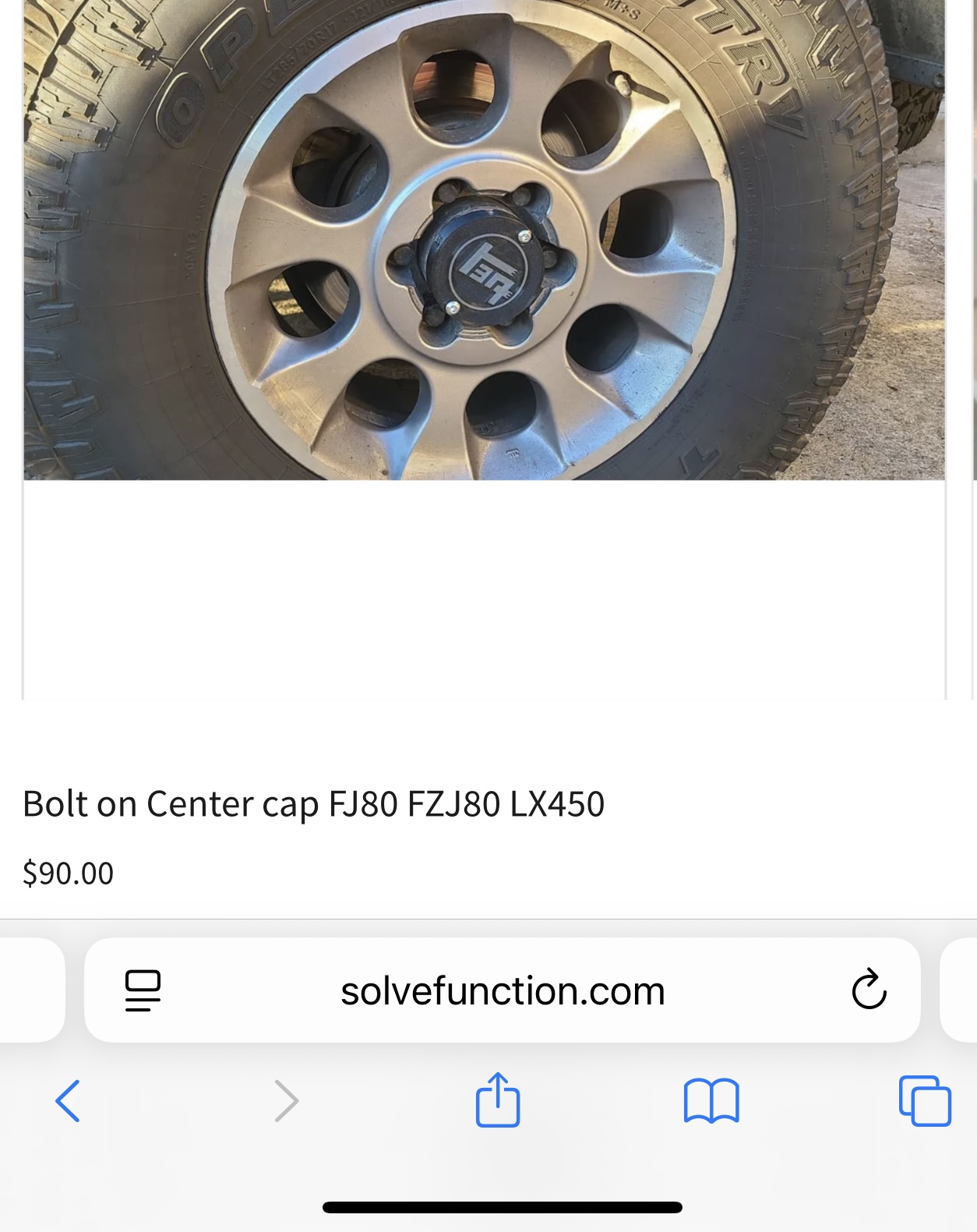Tap the solvefunction.com address field
Screen dimensions: 977x1232
click(x=503, y=991)
